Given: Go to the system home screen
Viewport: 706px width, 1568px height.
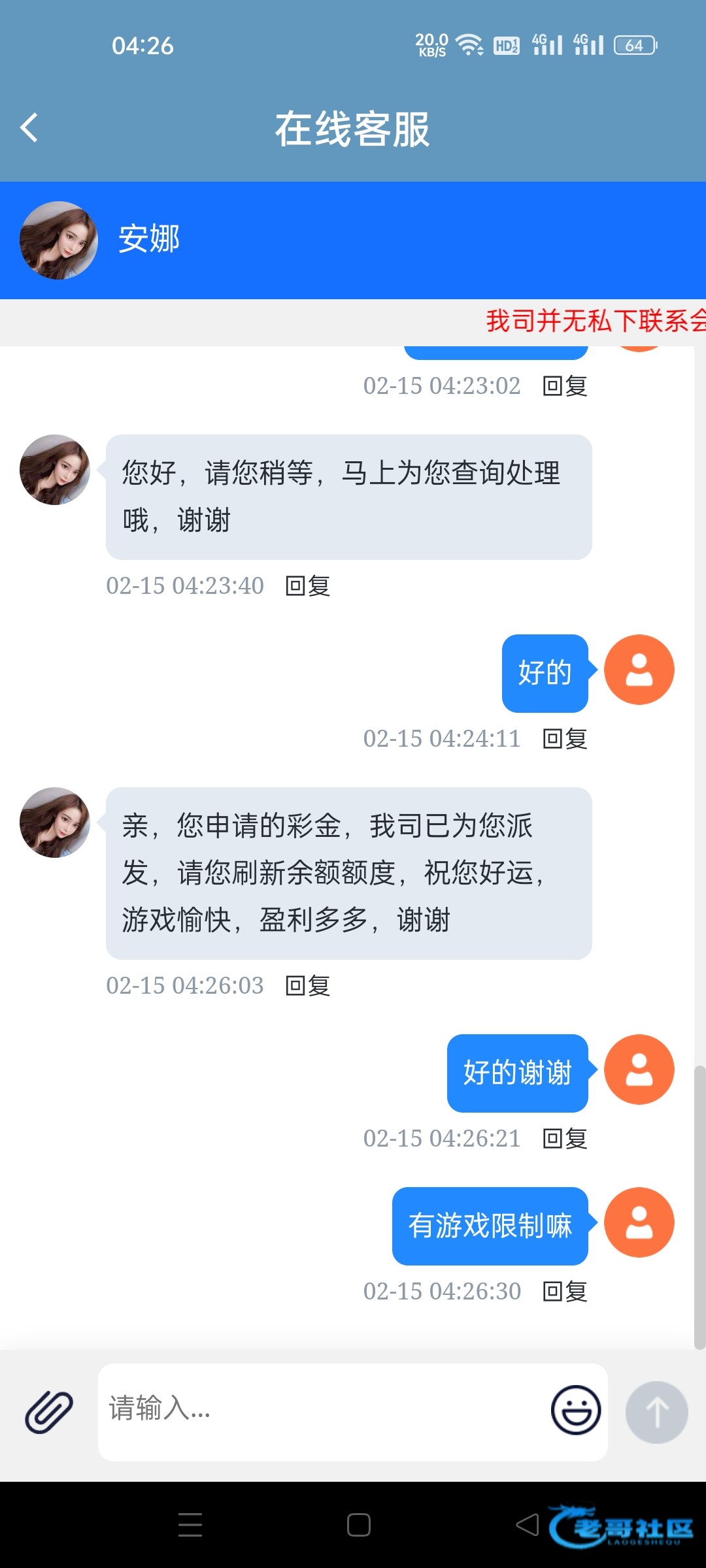Looking at the screenshot, I should coord(359,1525).
